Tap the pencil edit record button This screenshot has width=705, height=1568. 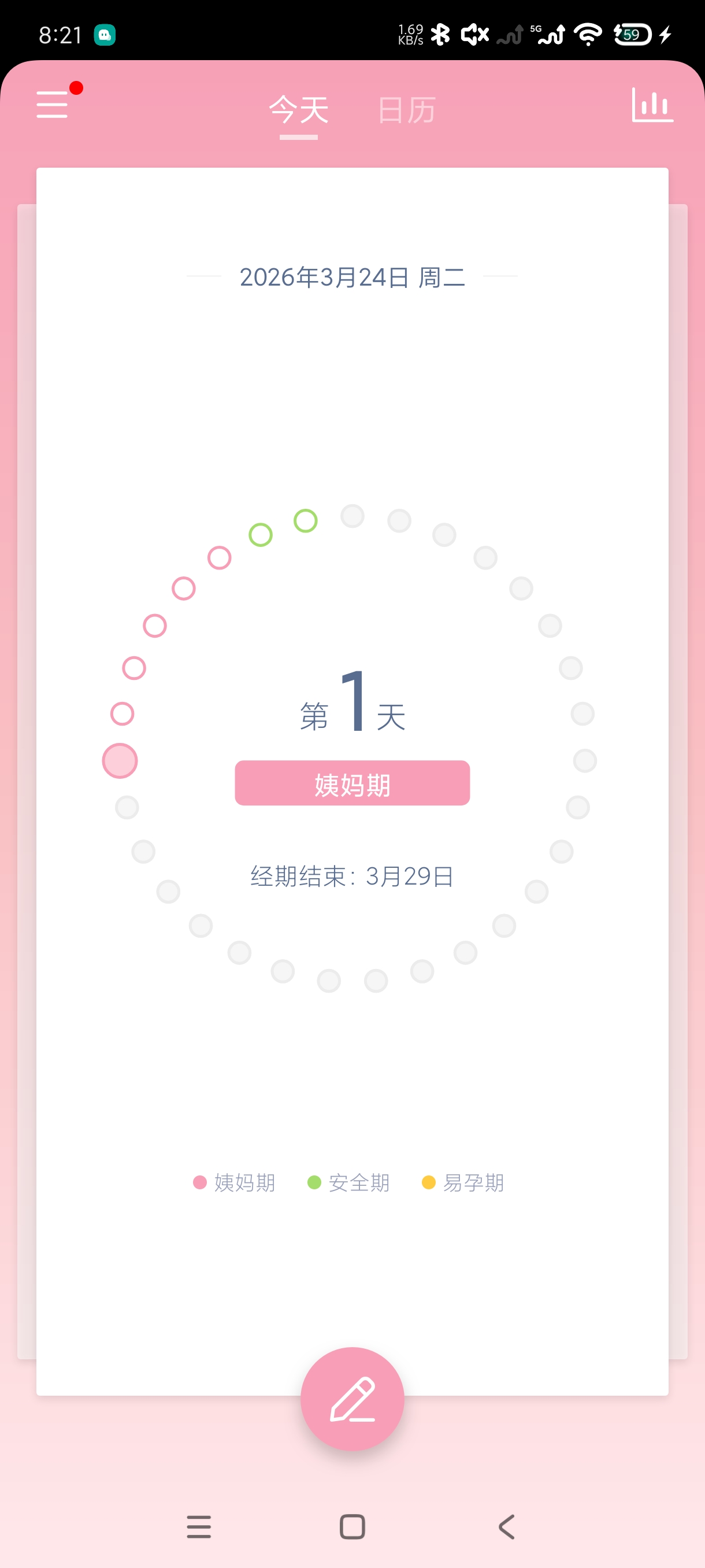click(x=352, y=1399)
